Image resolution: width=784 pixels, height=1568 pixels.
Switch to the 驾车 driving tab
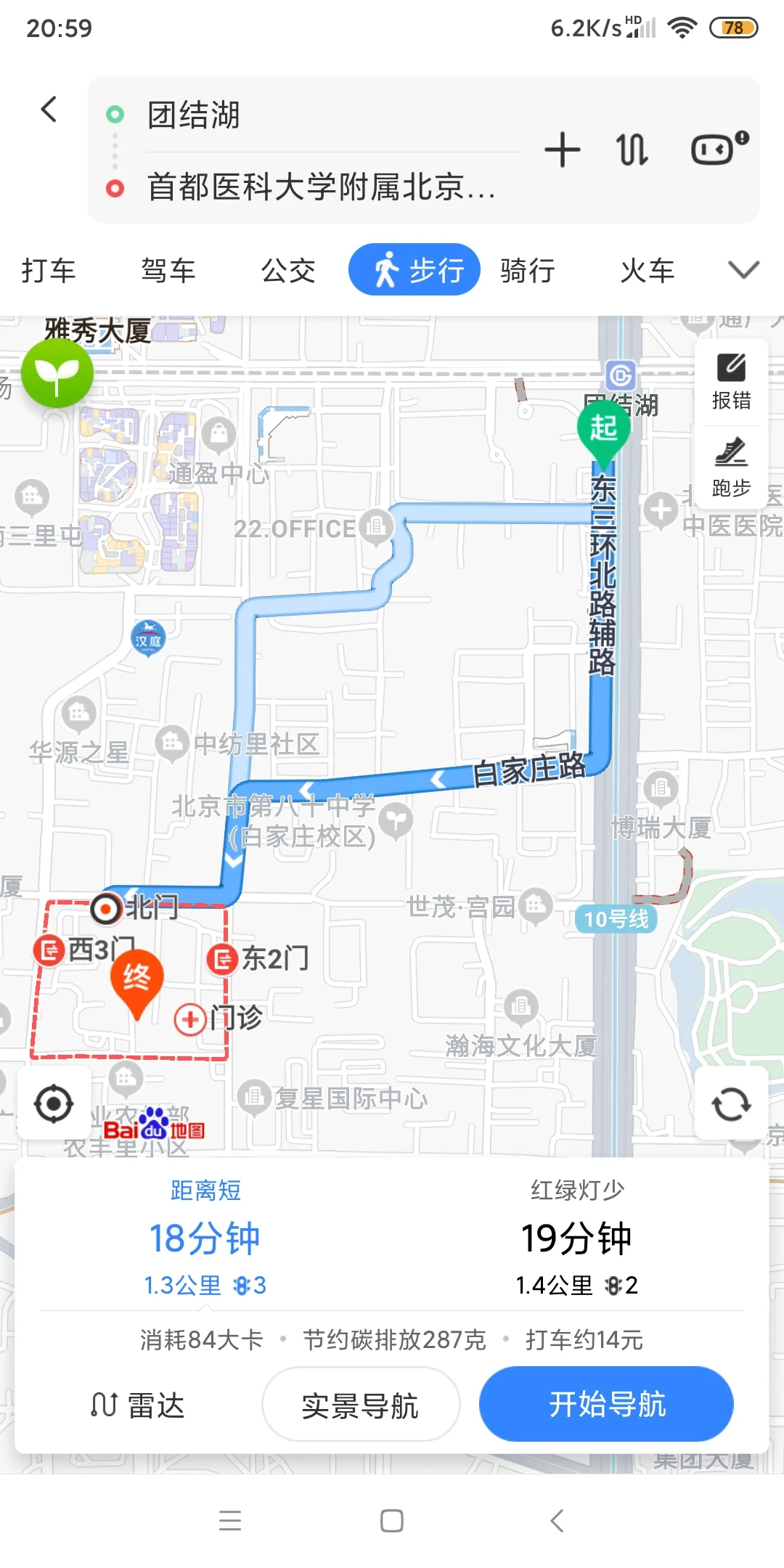coord(168,269)
